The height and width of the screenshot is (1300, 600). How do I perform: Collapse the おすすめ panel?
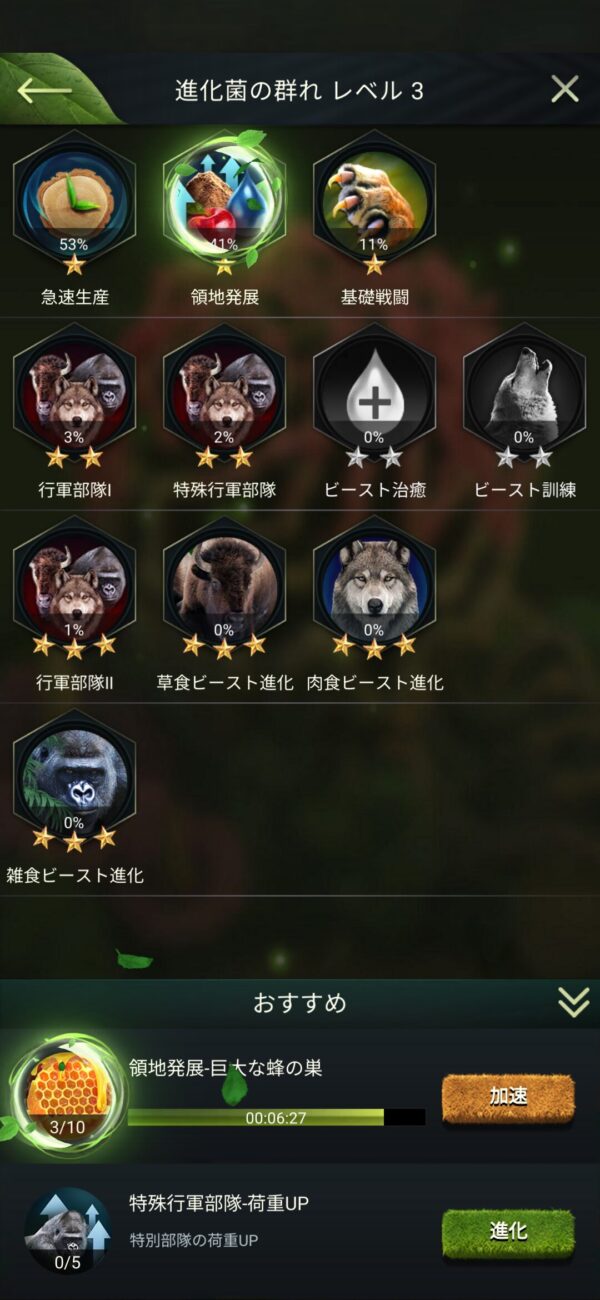573,1003
